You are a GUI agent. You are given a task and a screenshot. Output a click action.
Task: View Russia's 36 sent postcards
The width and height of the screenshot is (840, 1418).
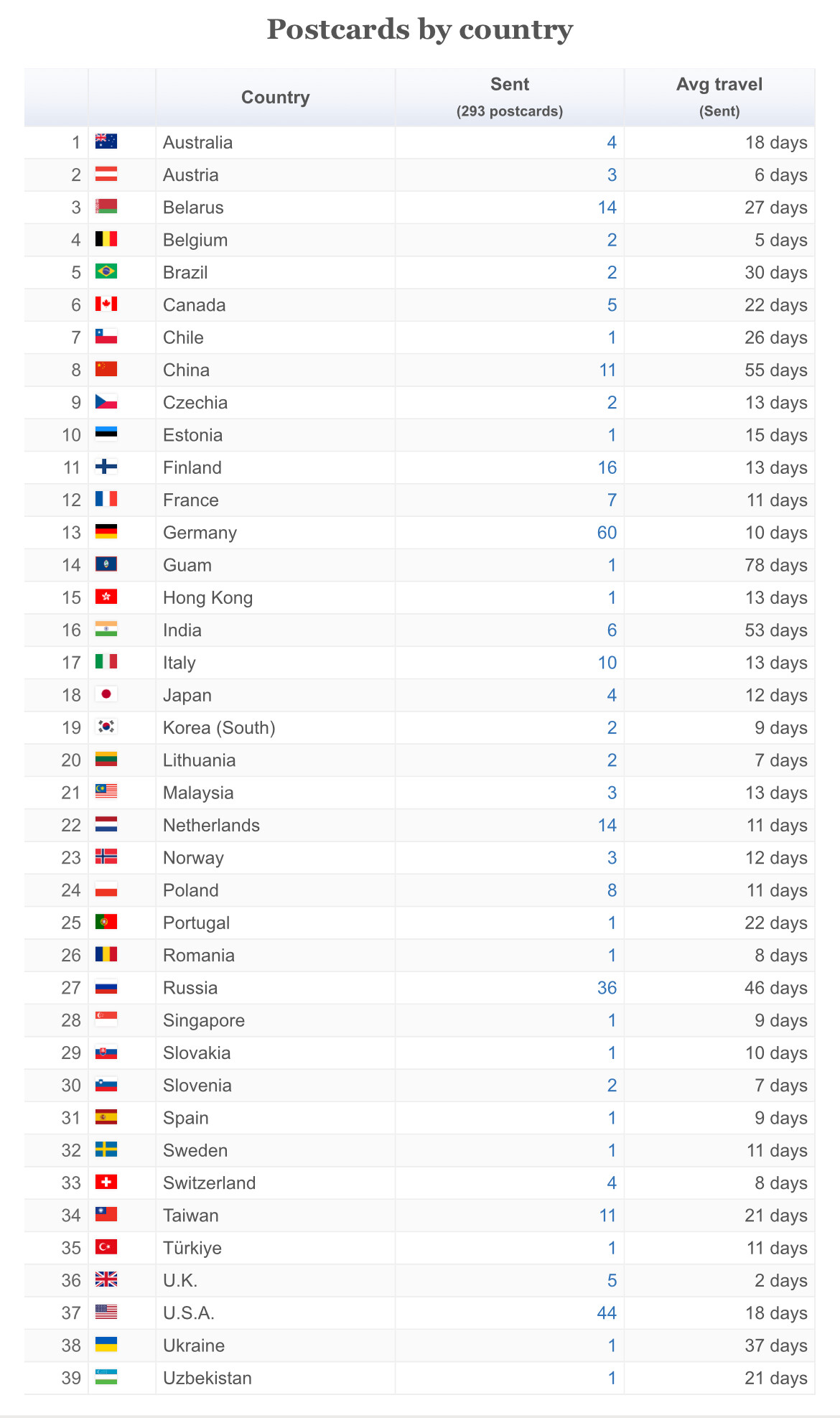pyautogui.click(x=607, y=988)
